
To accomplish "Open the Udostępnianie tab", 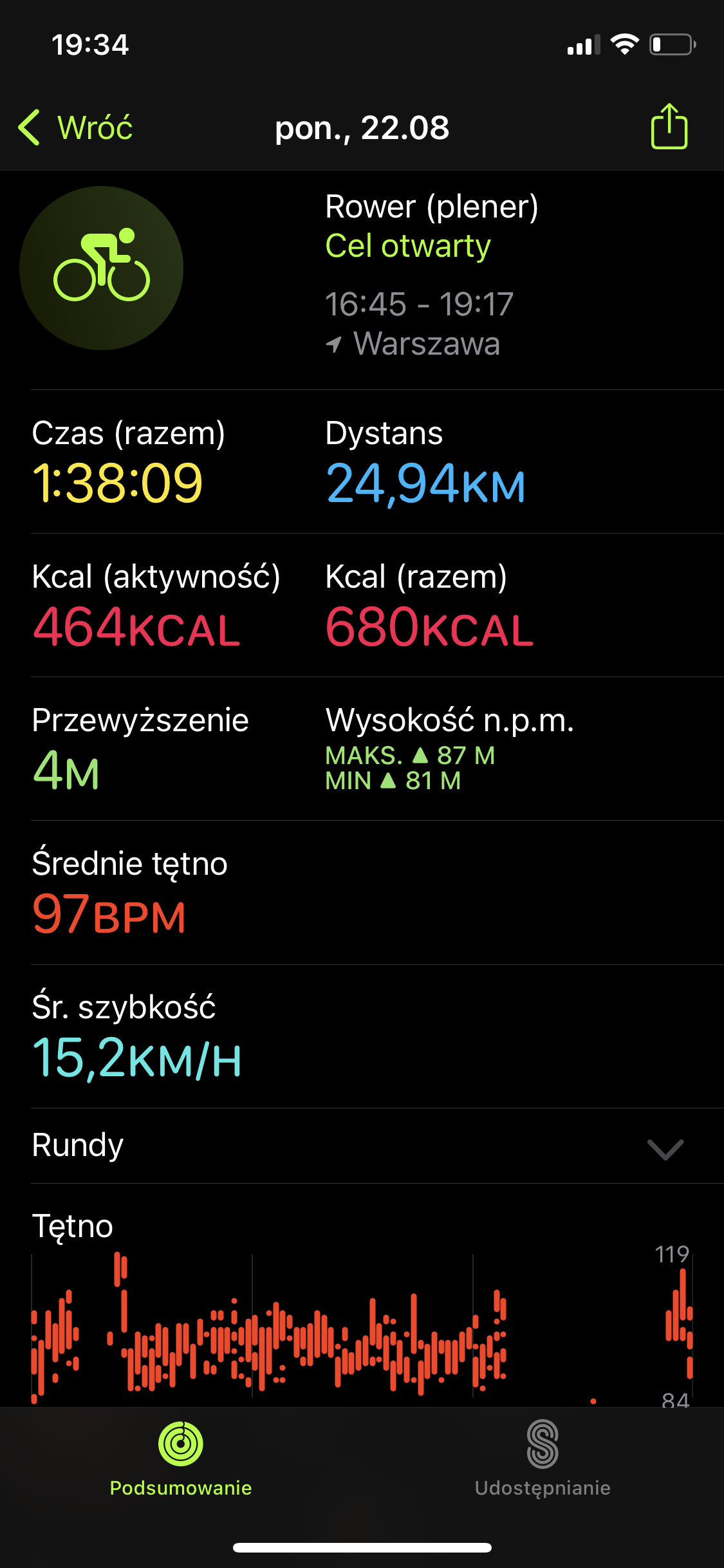I will pyautogui.click(x=543, y=1459).
